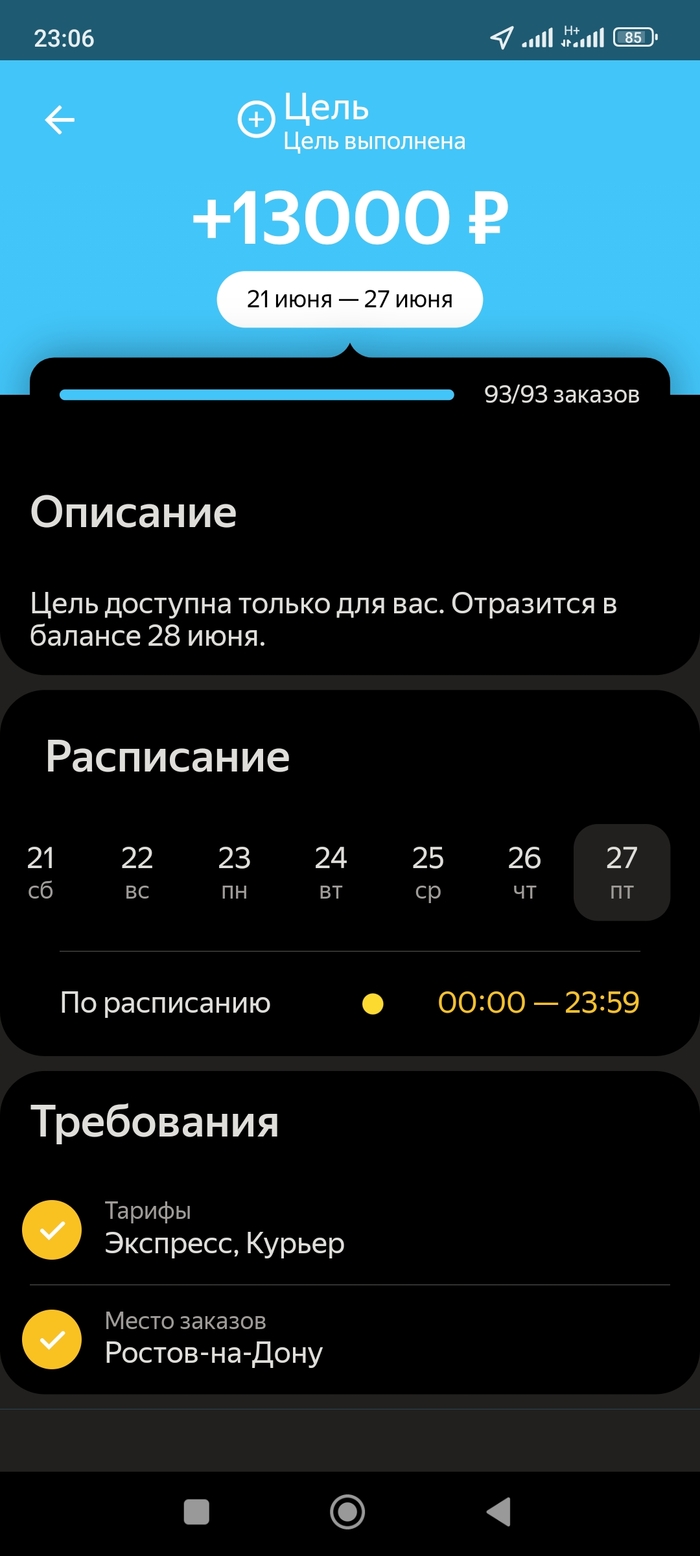Switch to day 26 чт

point(525,872)
